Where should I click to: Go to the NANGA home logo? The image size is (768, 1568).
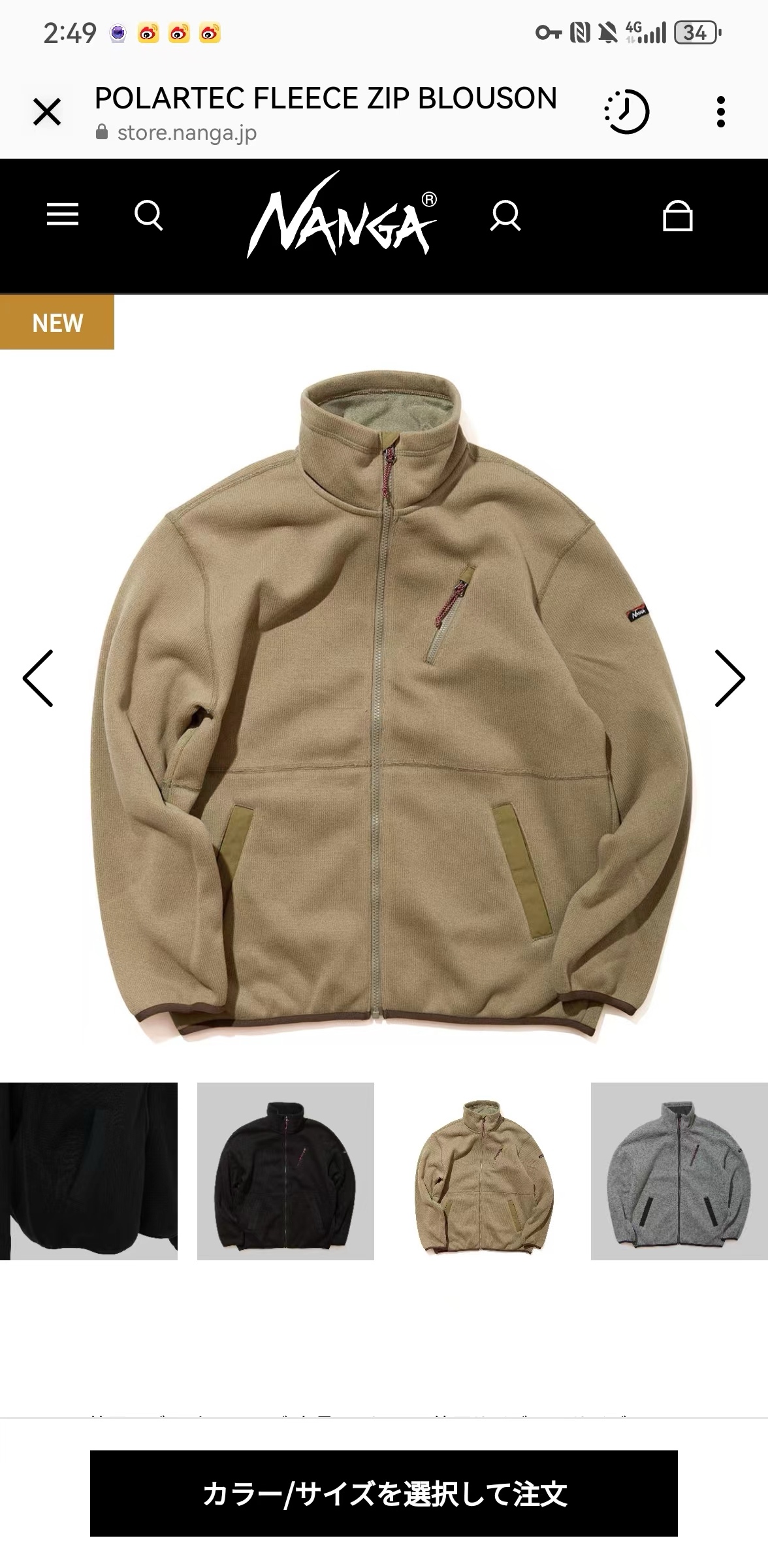tap(342, 216)
